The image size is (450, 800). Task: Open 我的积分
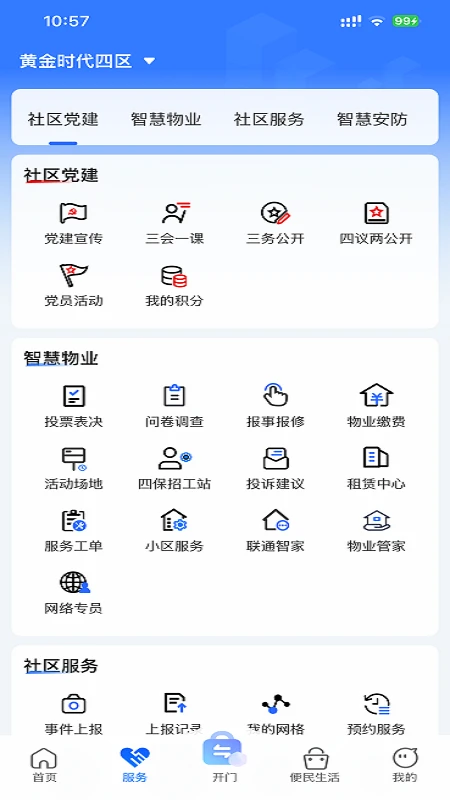pos(174,285)
